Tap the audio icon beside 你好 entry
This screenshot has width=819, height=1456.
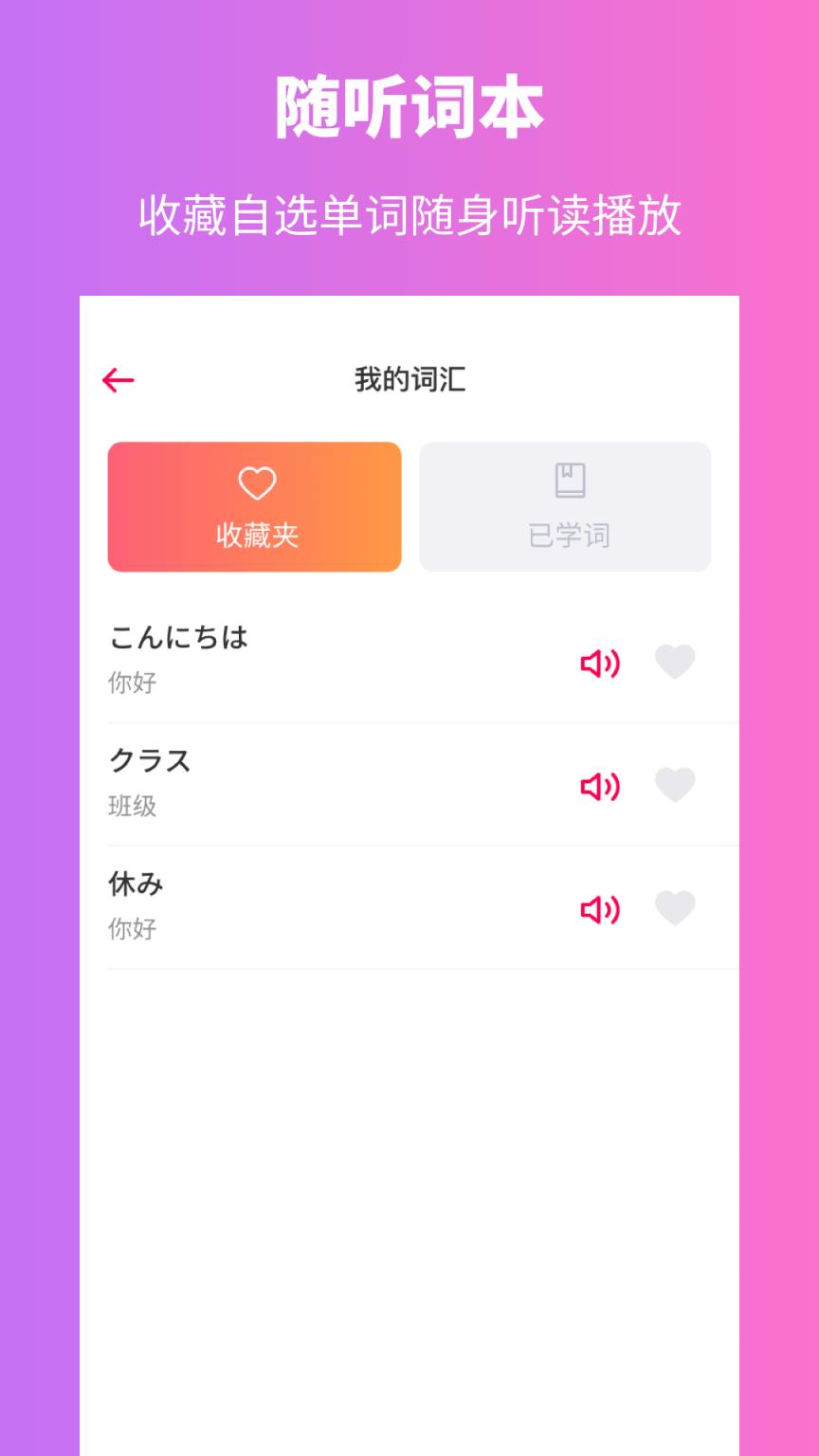(598, 662)
